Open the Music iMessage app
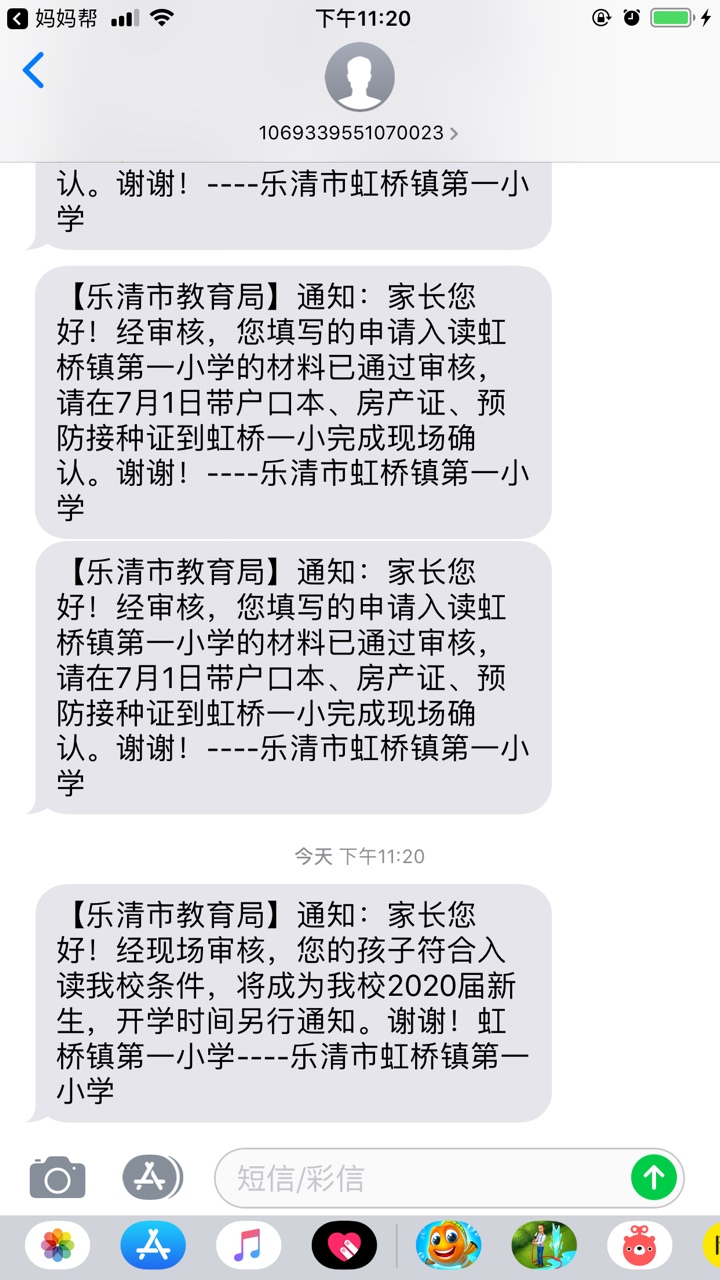Screen dimensions: 720x1280 248,1246
